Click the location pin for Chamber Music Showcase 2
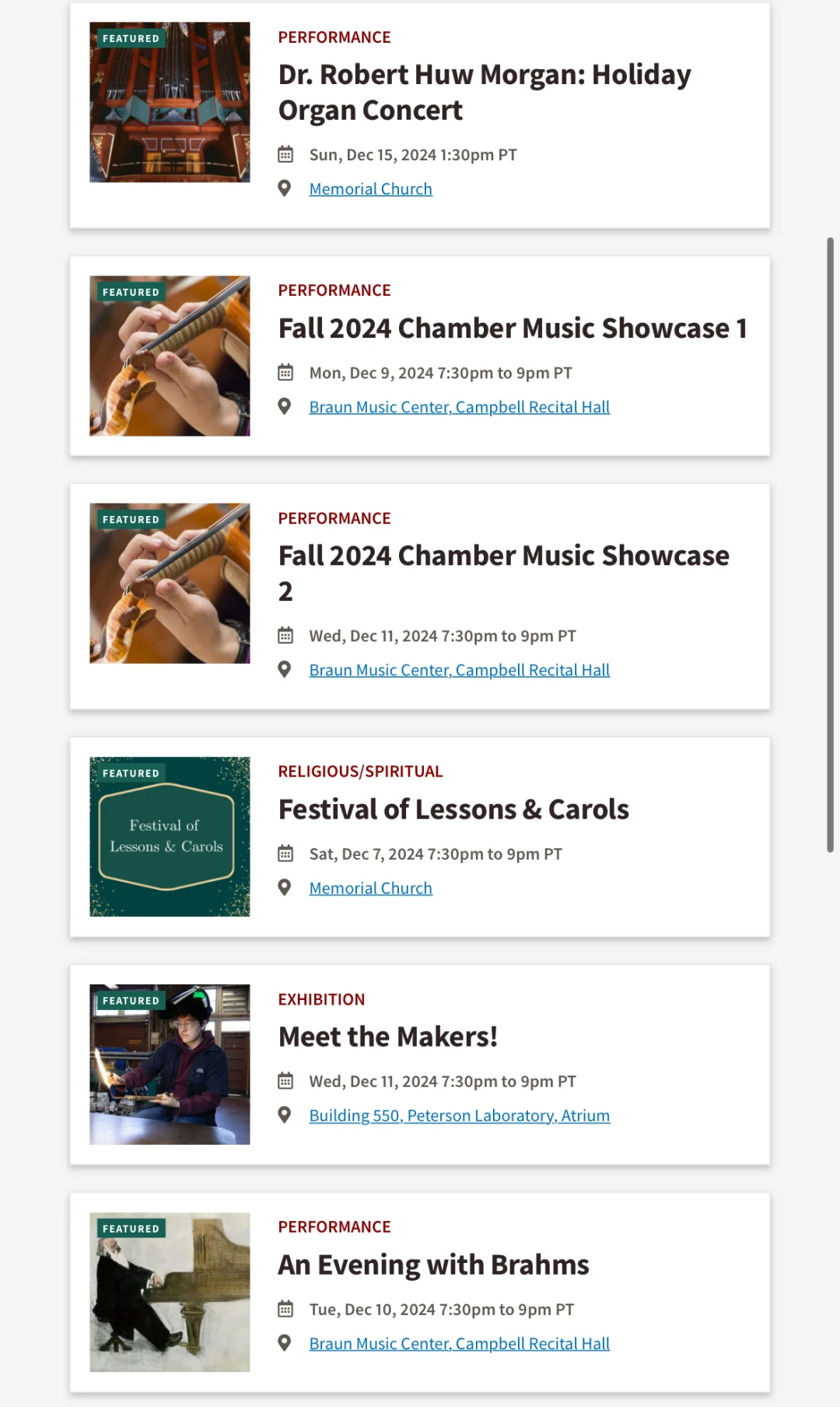Image resolution: width=840 pixels, height=1407 pixels. pyautogui.click(x=284, y=668)
